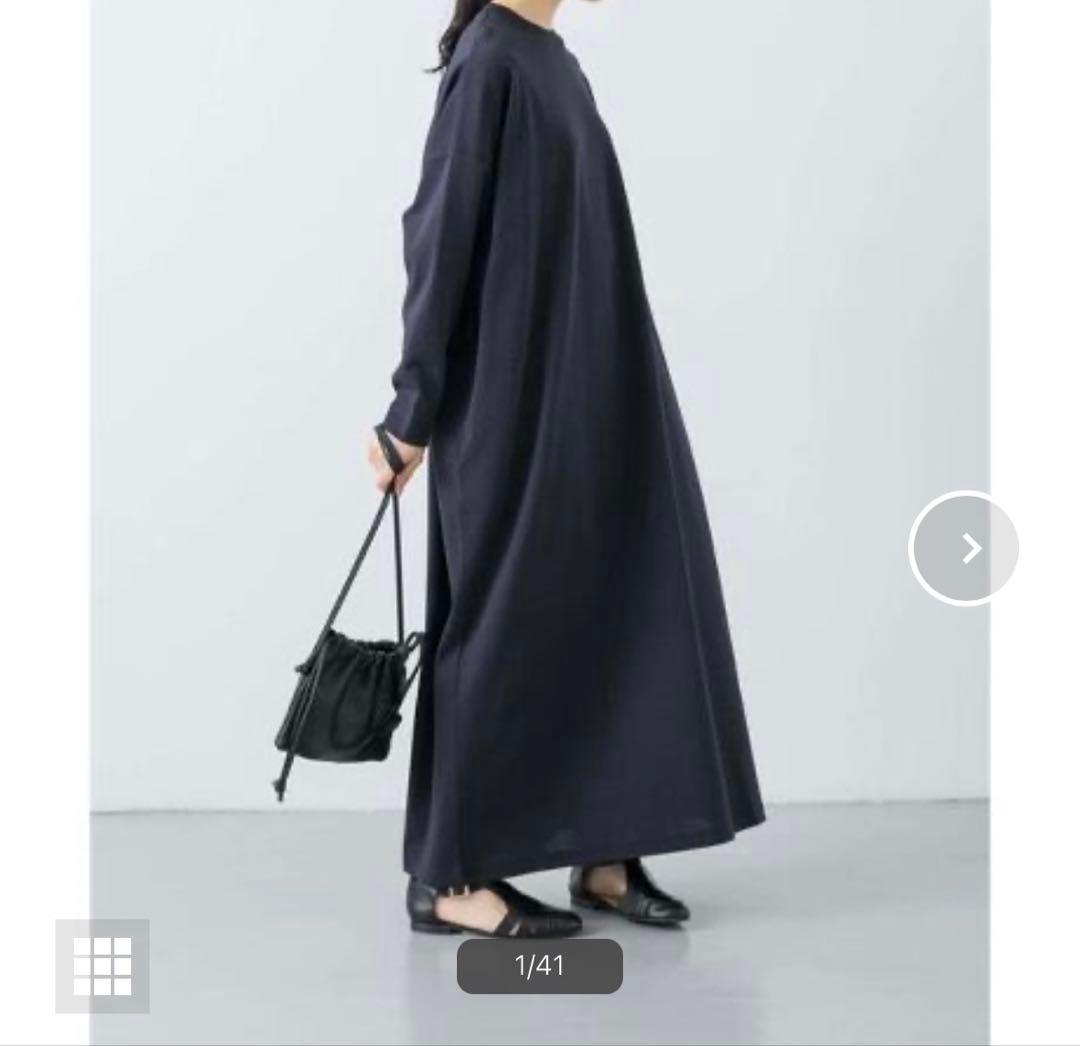Open the dress photo full screen
The image size is (1080, 1046).
(560, 450)
